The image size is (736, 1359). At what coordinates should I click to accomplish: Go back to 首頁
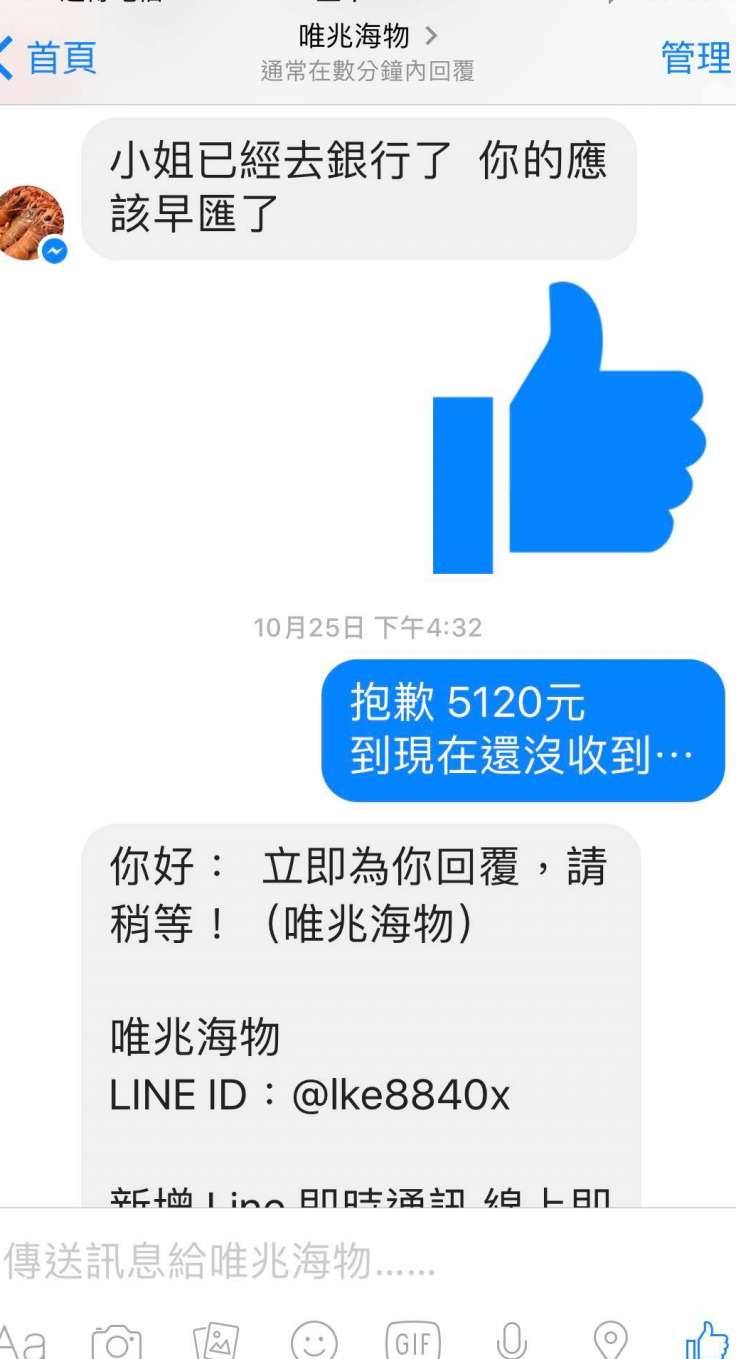[x=50, y=58]
